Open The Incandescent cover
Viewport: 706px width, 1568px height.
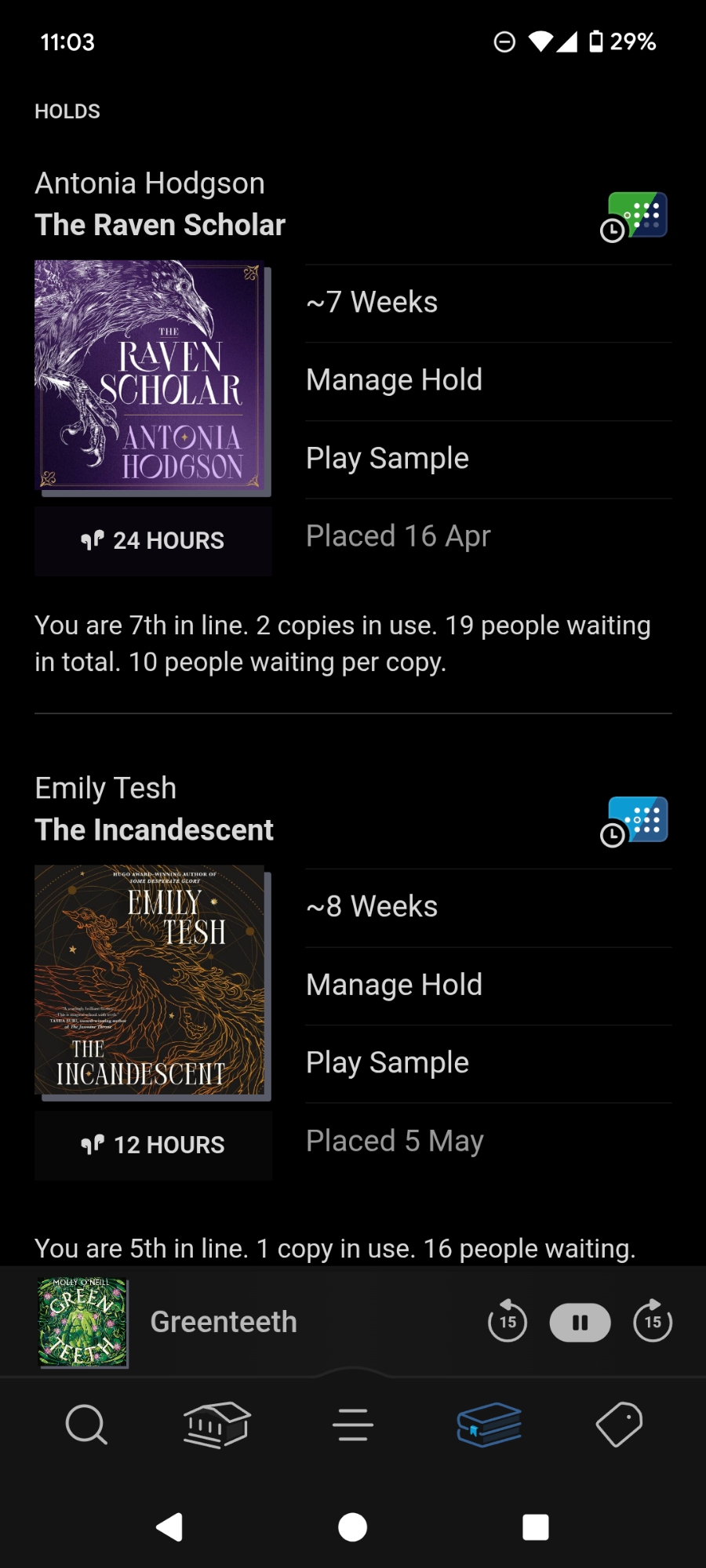click(x=151, y=980)
